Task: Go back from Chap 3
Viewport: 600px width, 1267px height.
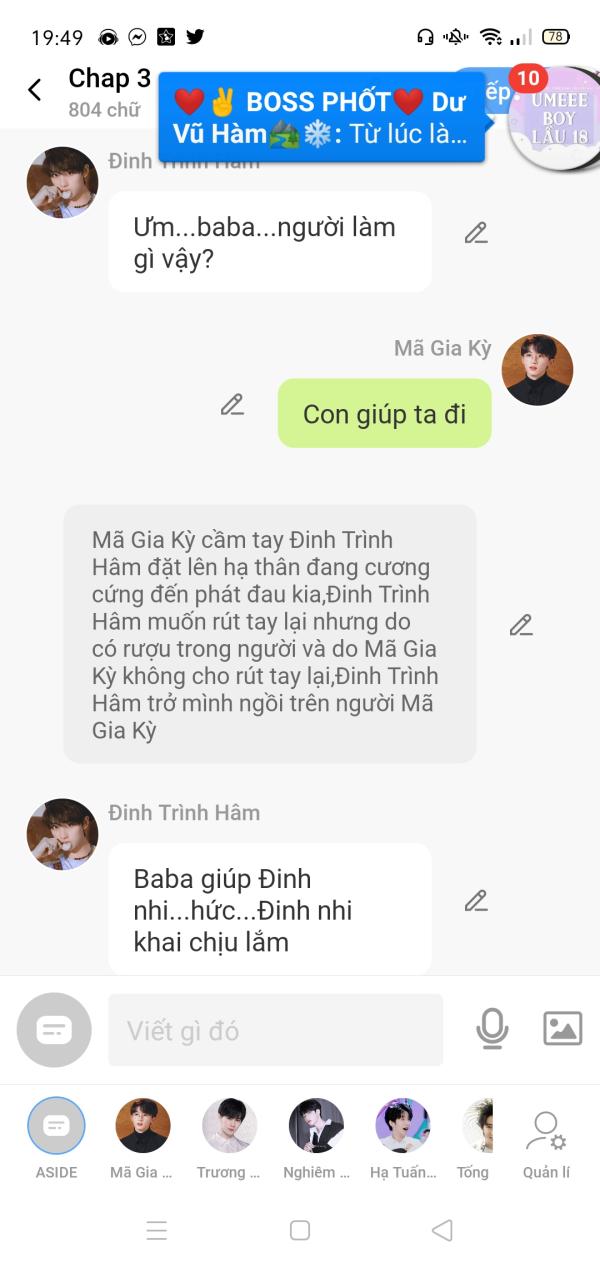Action: pyautogui.click(x=34, y=90)
